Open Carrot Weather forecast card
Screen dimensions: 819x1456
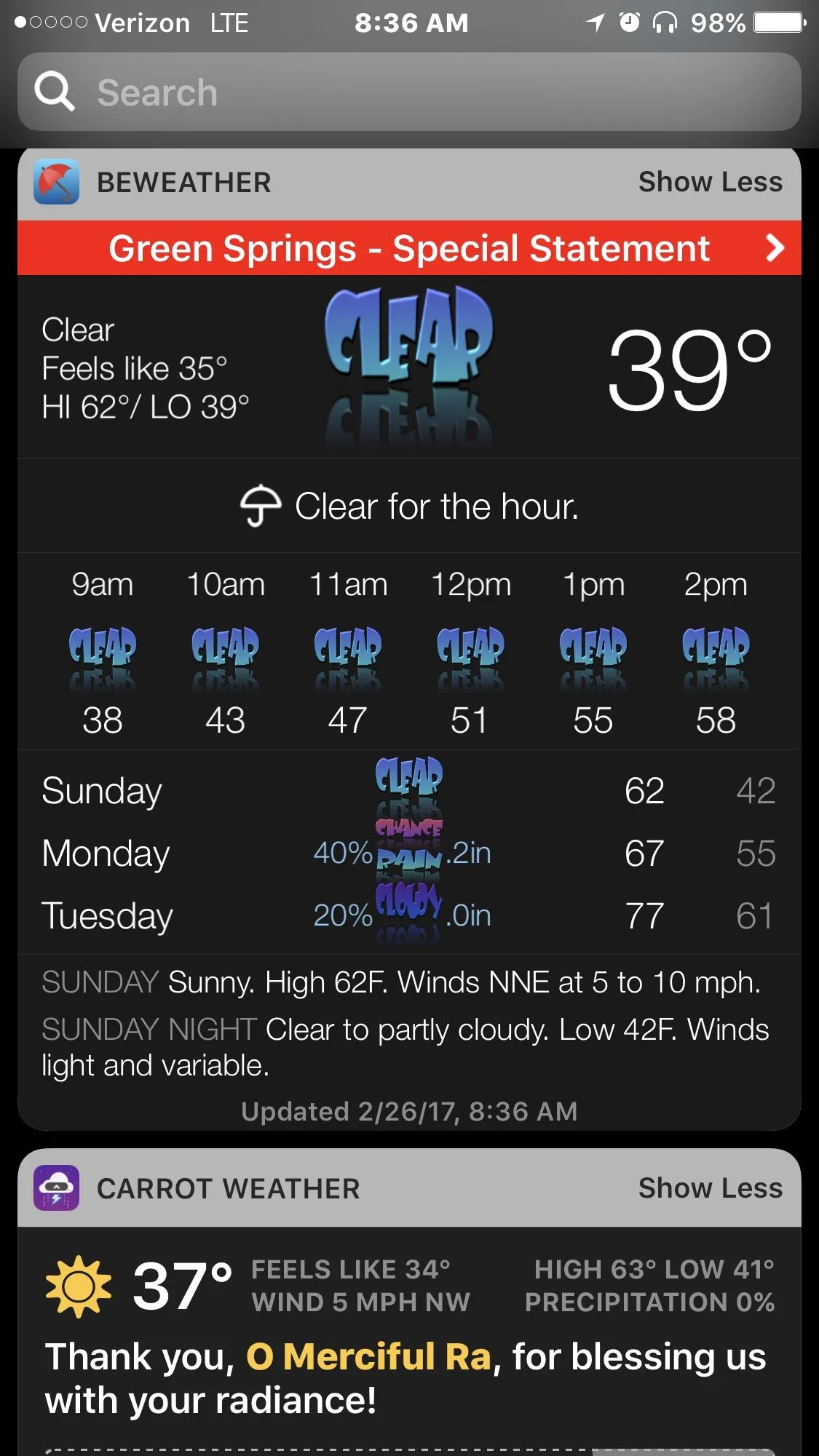click(x=409, y=1339)
